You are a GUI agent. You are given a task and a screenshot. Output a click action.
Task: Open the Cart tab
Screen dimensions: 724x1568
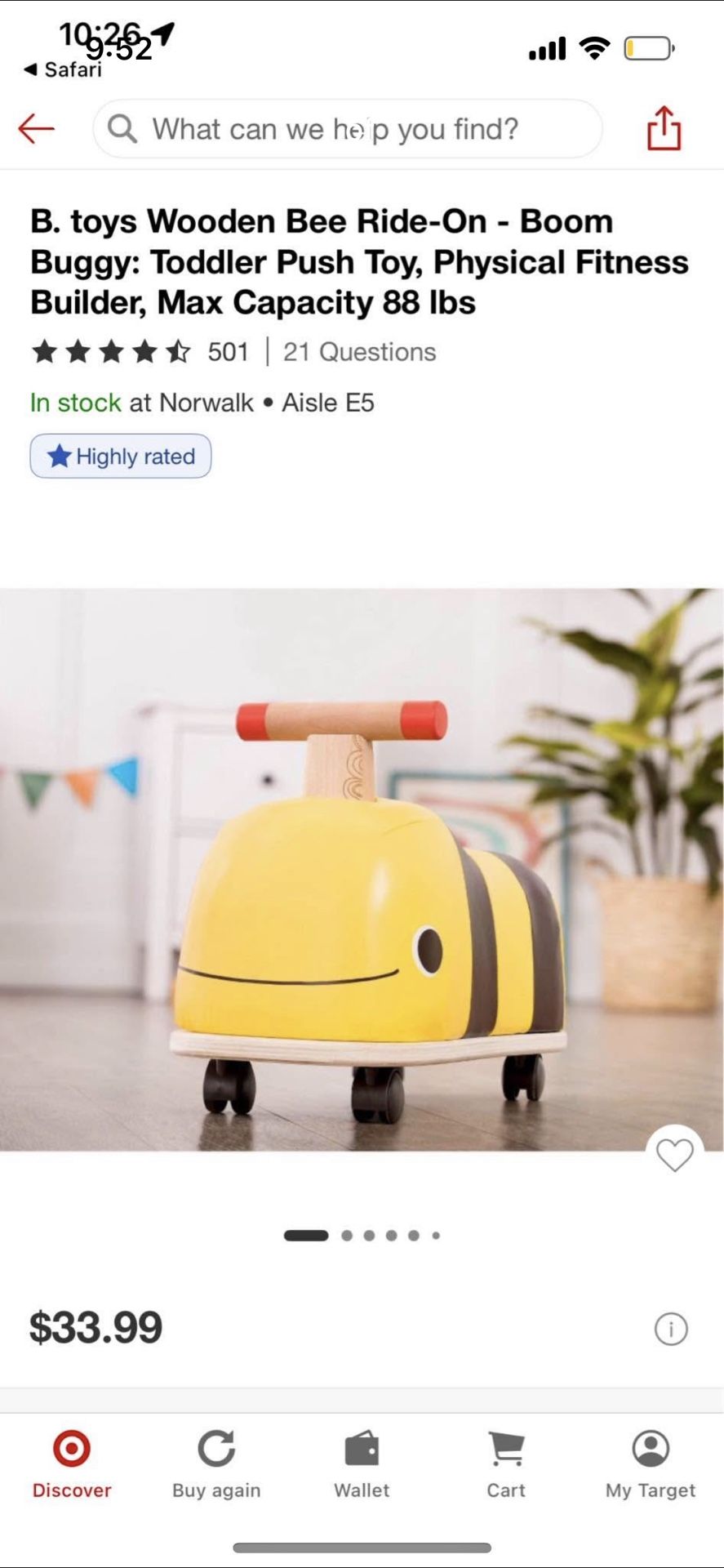tap(506, 1463)
